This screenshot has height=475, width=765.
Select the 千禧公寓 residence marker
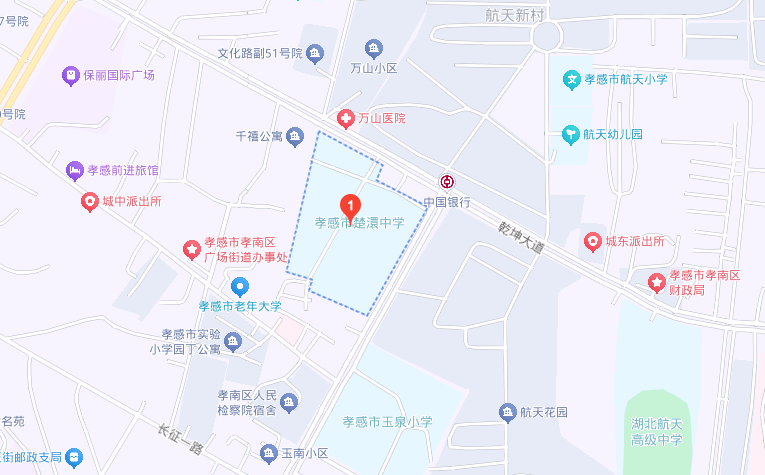coord(295,135)
